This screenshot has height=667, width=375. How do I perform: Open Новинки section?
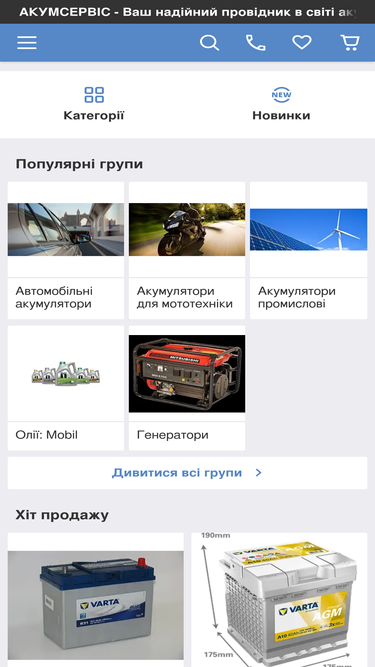(x=281, y=104)
